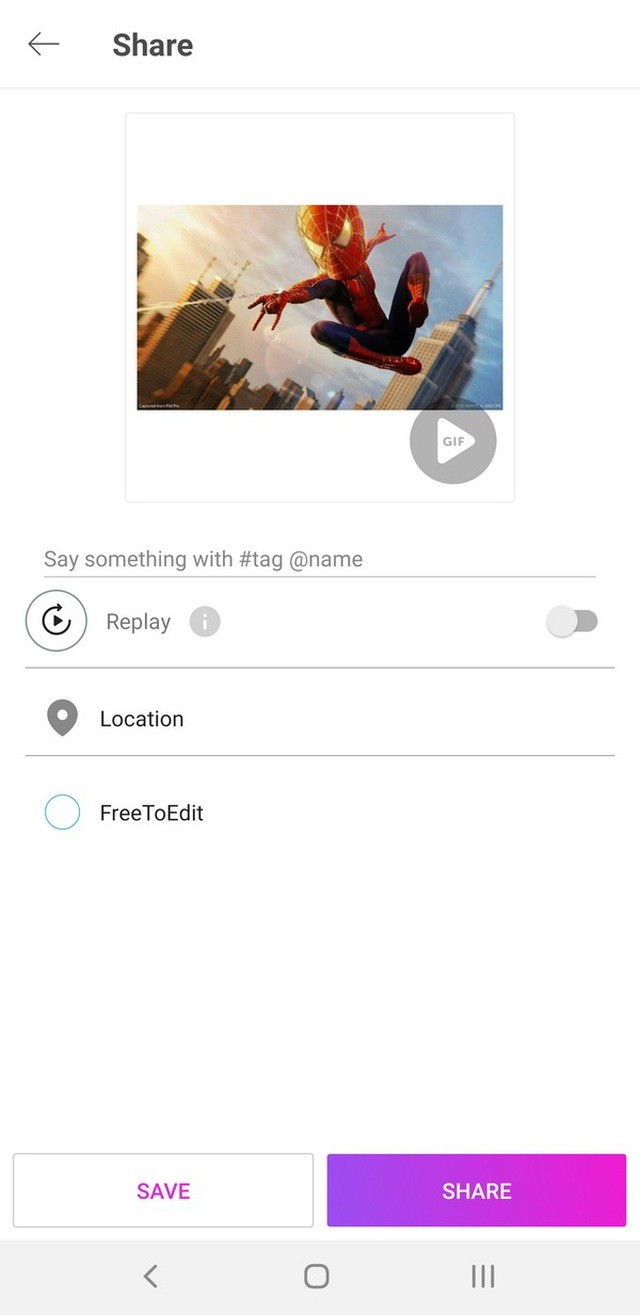Select the FreeToEdit option

(62, 812)
